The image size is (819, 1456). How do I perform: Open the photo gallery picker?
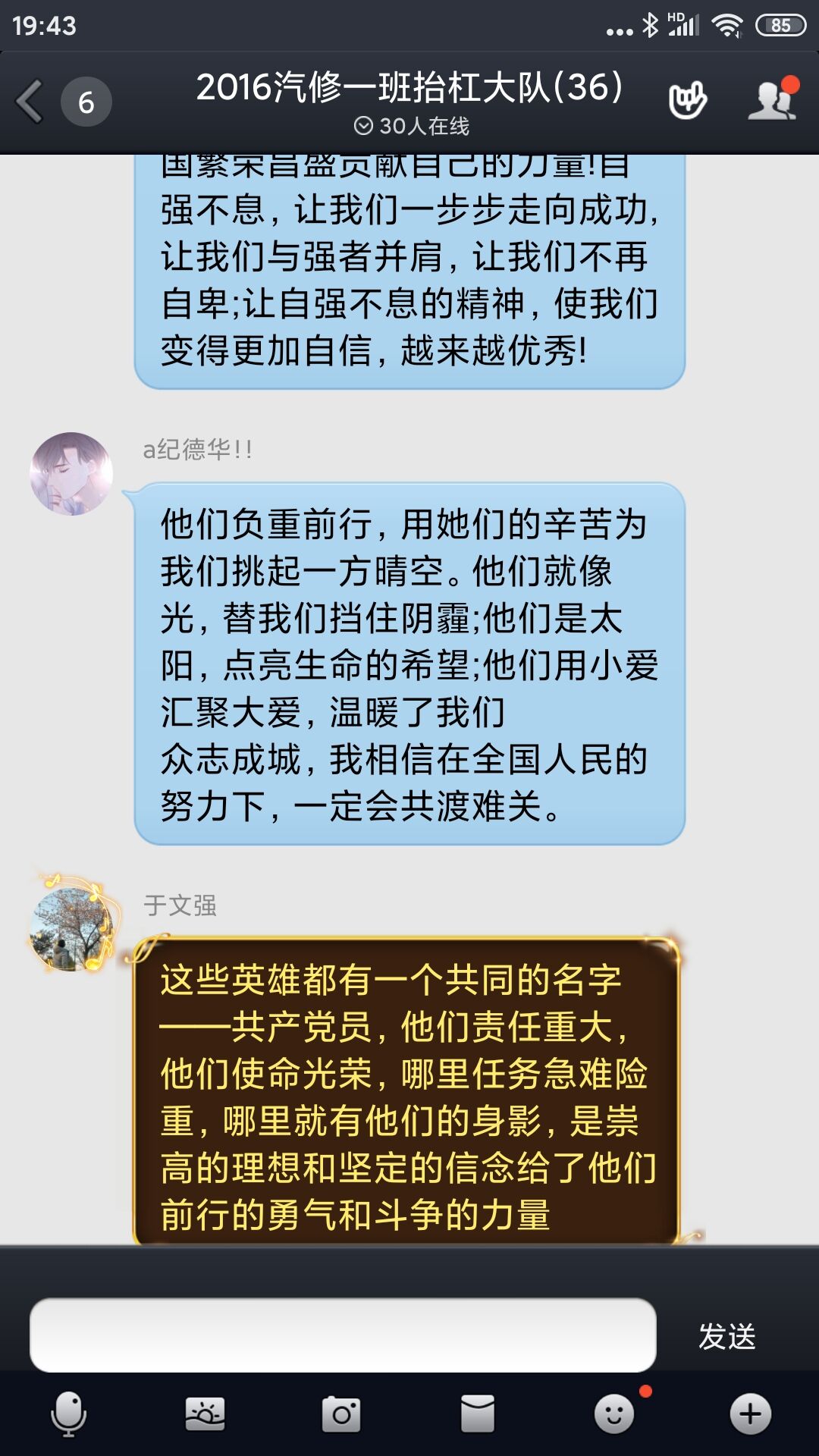coord(205,1414)
